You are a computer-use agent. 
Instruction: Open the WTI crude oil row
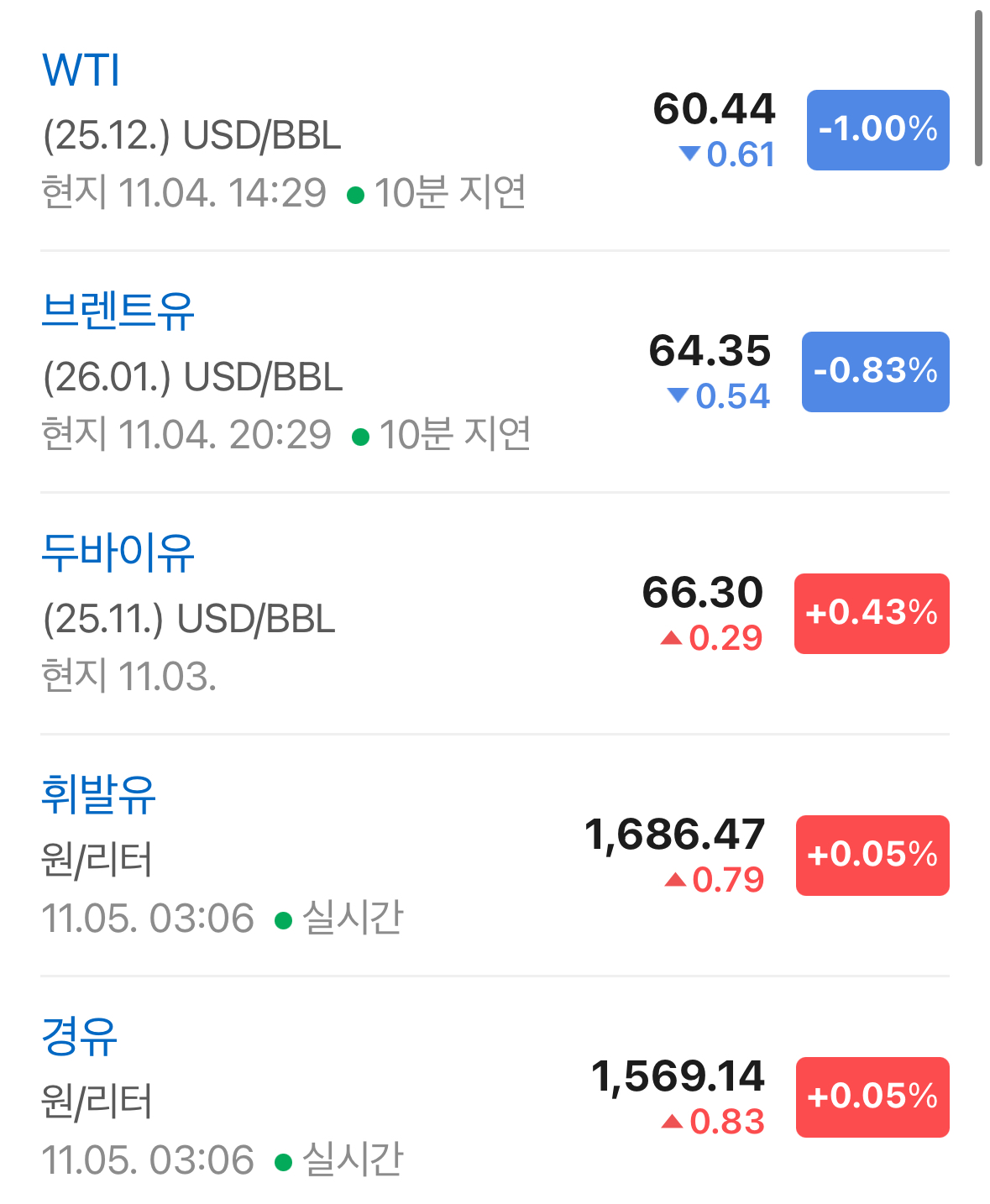coord(81,71)
